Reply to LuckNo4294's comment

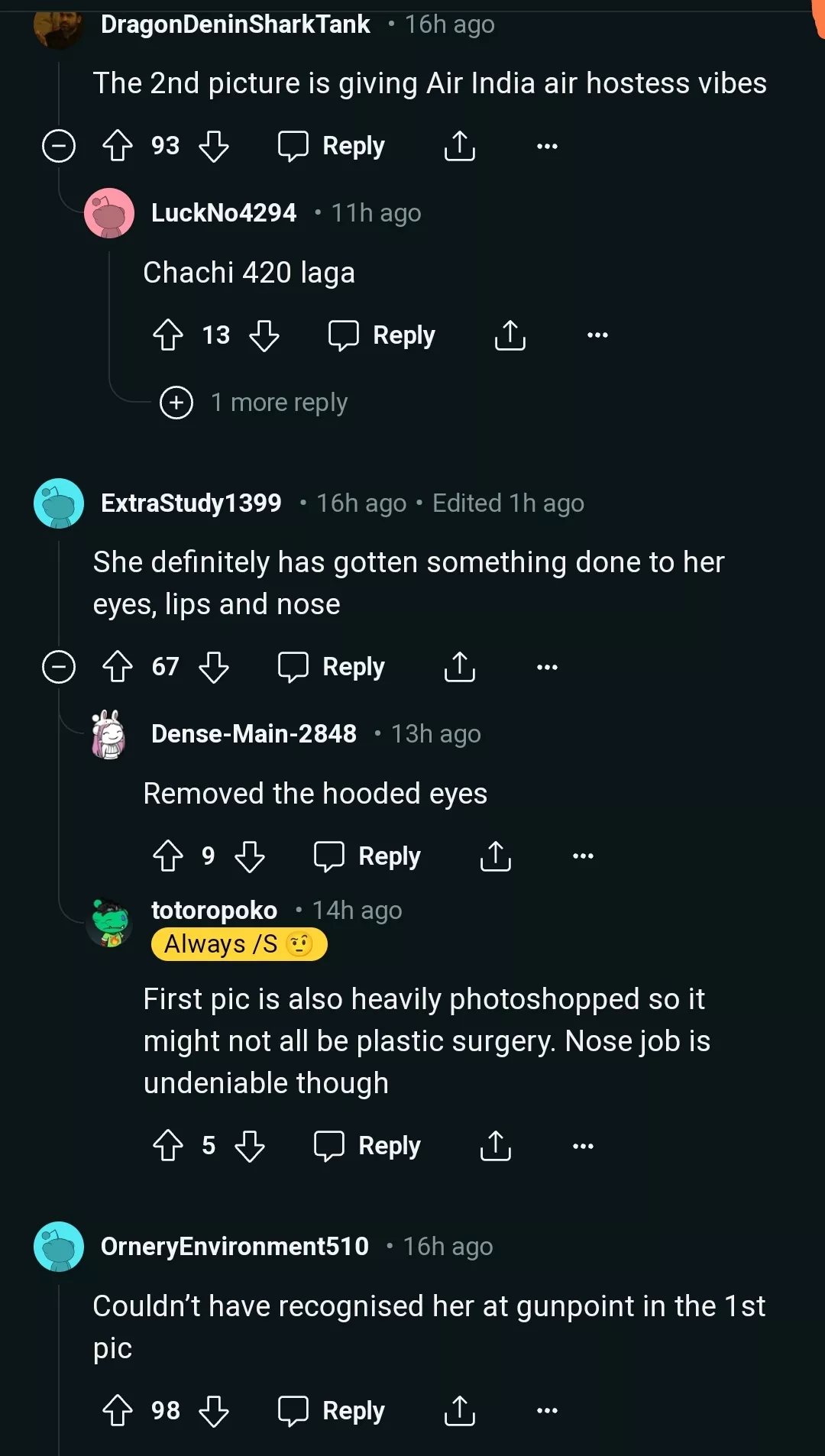click(382, 335)
